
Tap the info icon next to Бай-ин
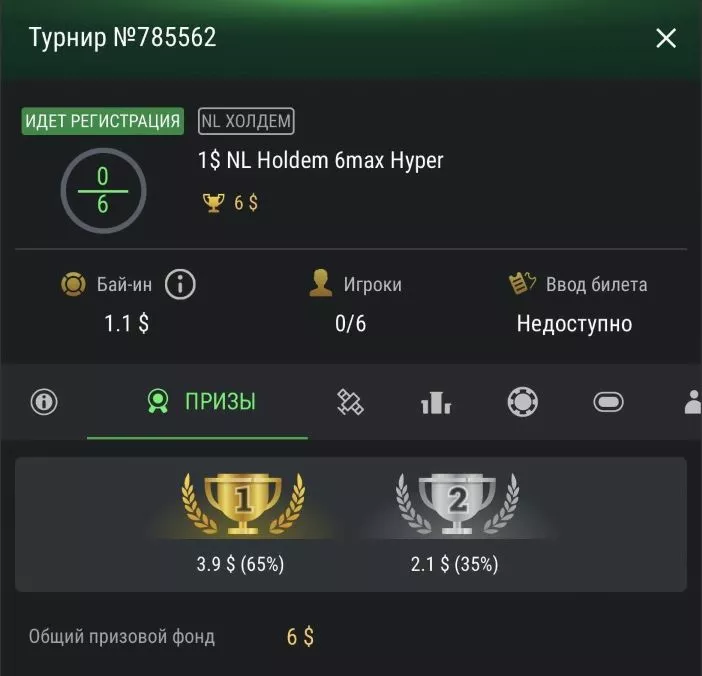coord(180,285)
